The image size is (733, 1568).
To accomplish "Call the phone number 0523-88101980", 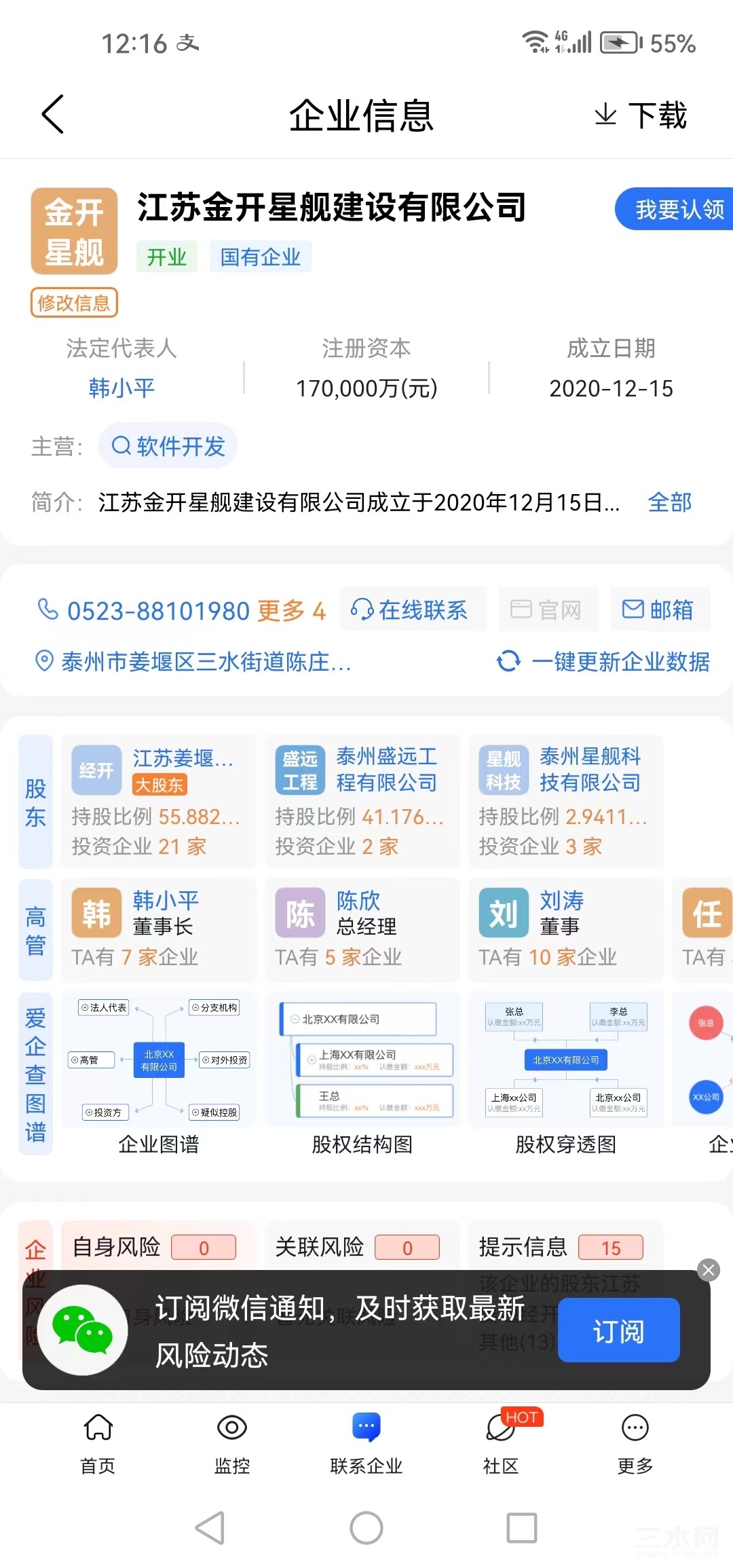I will tap(157, 611).
